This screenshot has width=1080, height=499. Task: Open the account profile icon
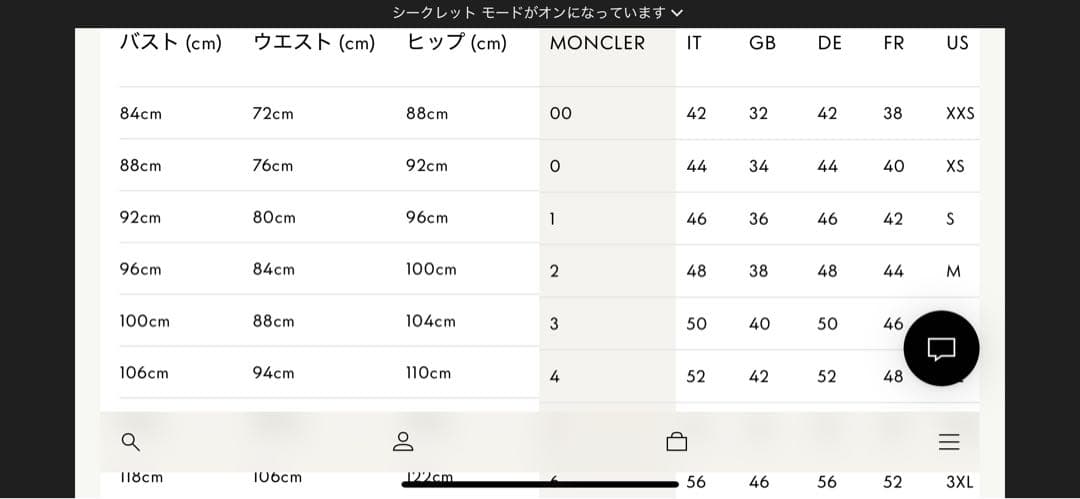pyautogui.click(x=403, y=442)
